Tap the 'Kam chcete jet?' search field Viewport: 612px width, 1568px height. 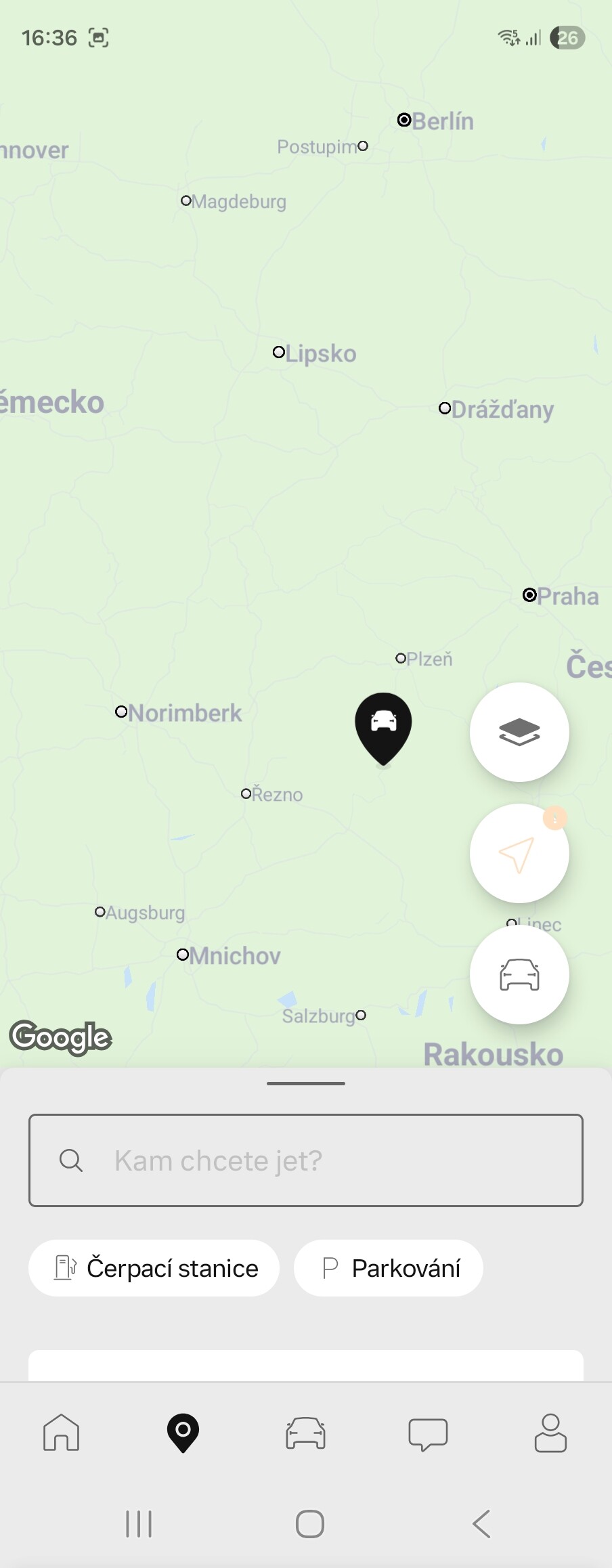[x=306, y=1160]
